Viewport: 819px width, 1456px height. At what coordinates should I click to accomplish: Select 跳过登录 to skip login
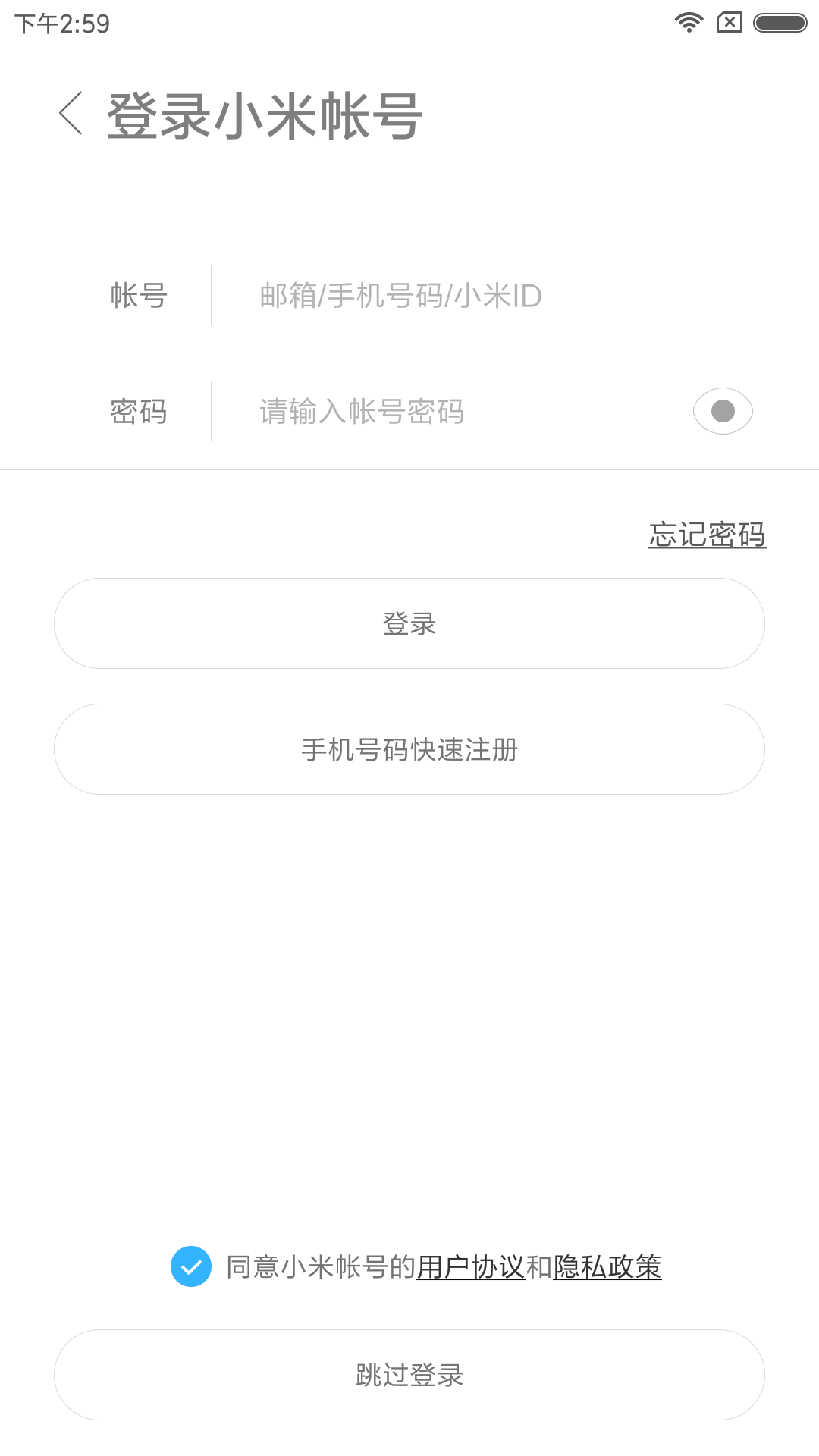[409, 1374]
